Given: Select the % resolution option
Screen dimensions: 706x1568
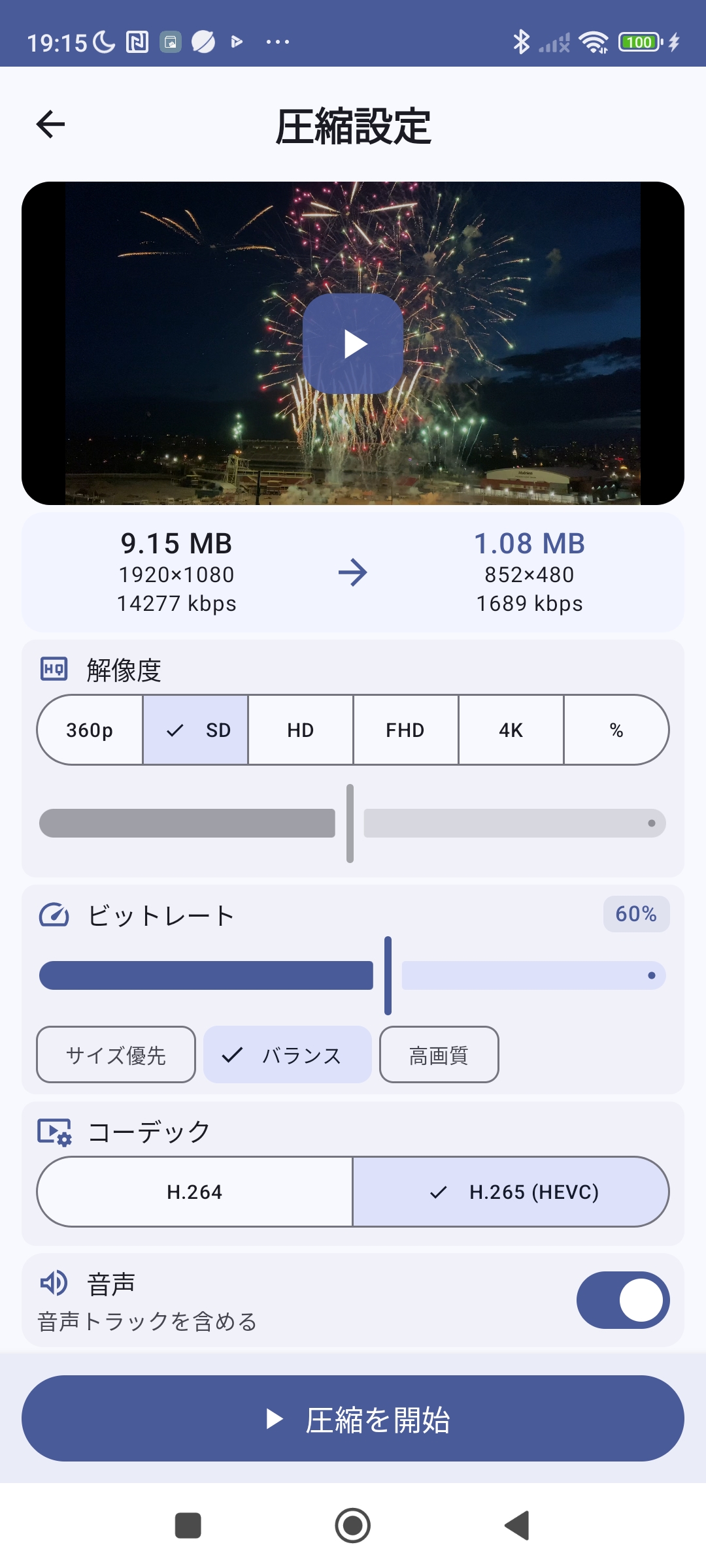Looking at the screenshot, I should pos(615,730).
